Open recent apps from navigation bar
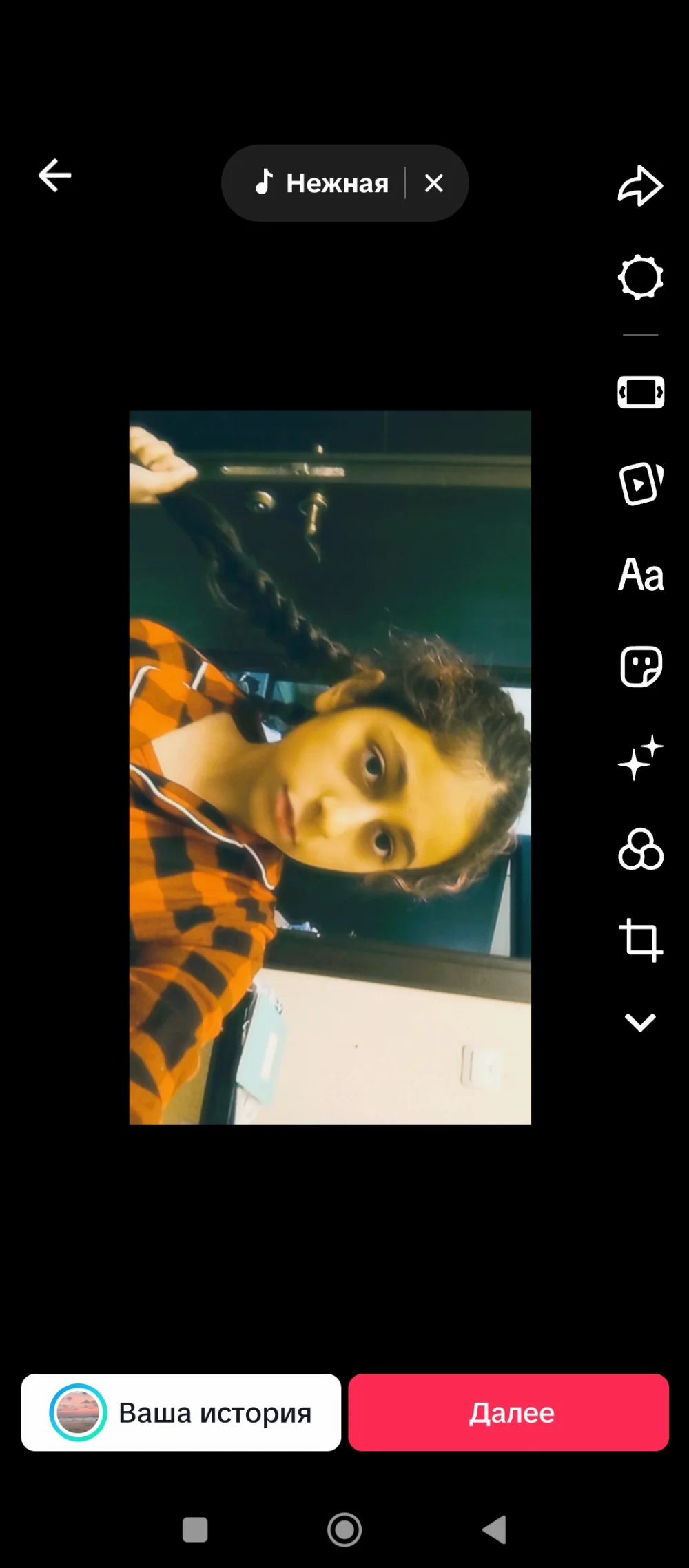689x1568 pixels. (x=195, y=1530)
